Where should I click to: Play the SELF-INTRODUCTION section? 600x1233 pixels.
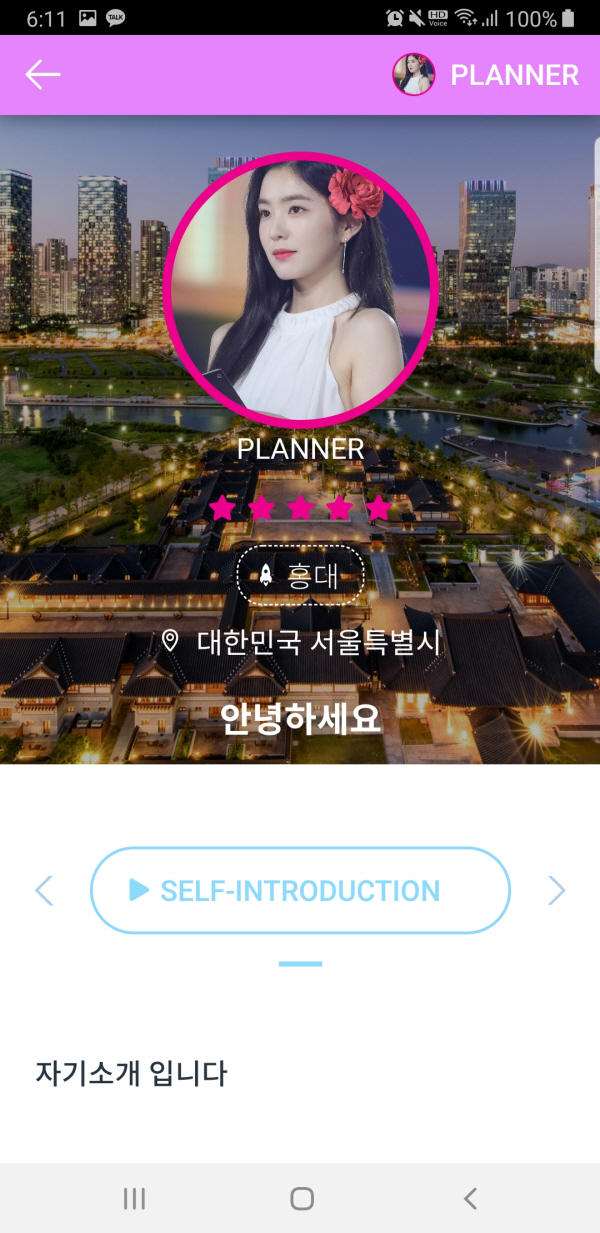point(300,890)
